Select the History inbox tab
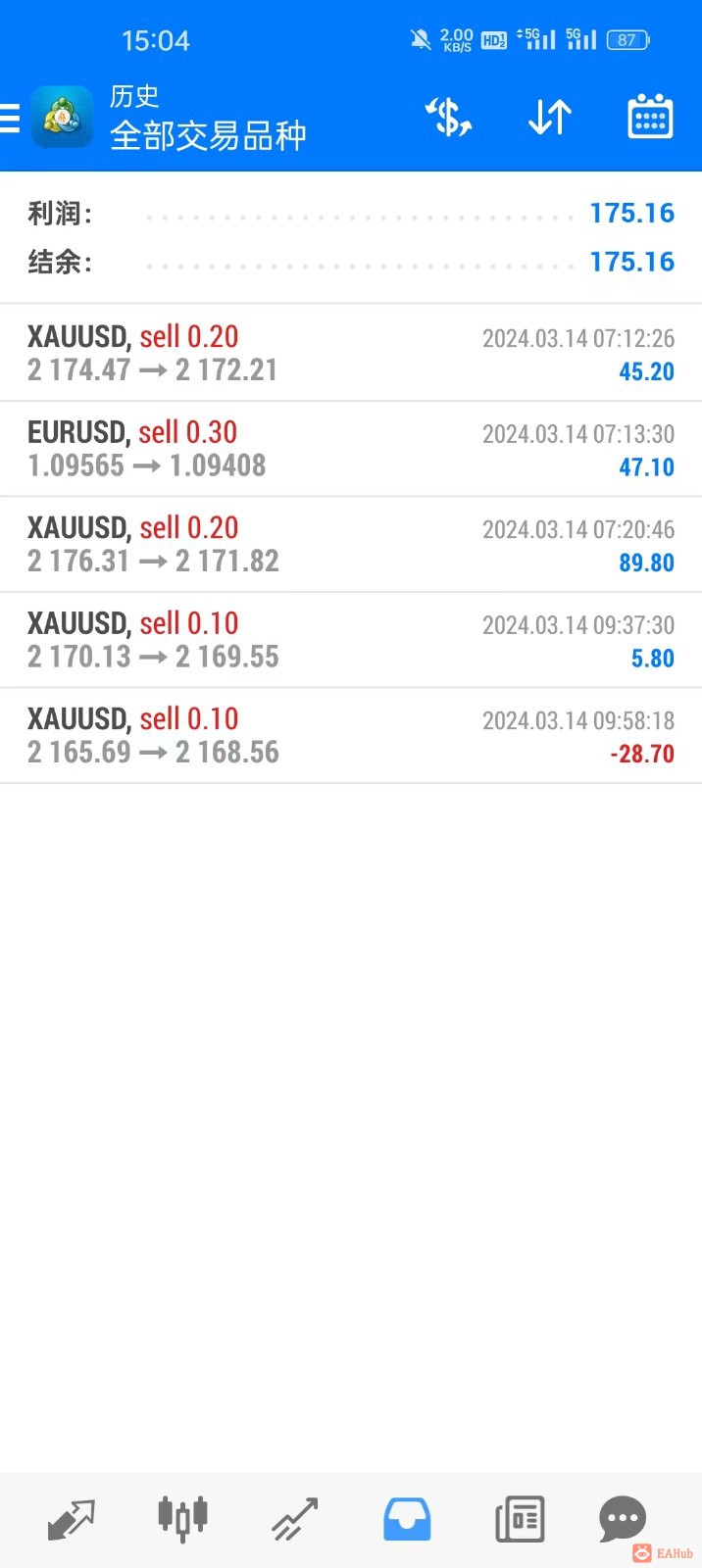Viewport: 702px width, 1568px height. coord(407,1519)
